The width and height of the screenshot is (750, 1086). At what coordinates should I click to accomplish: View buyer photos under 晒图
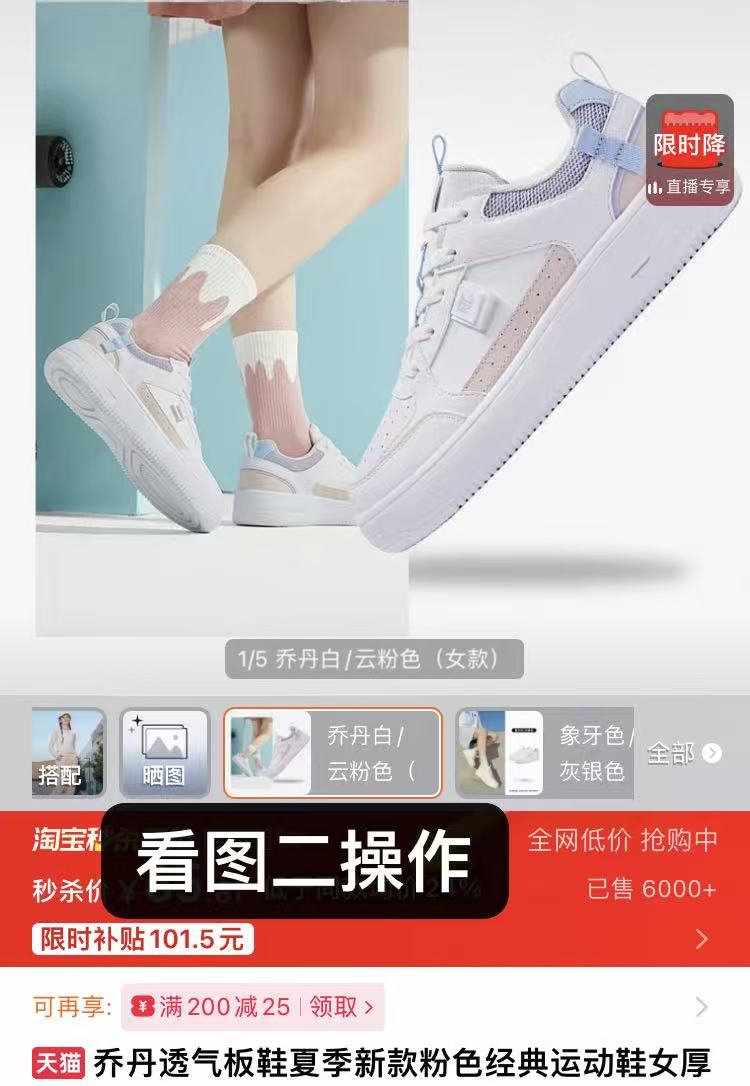click(164, 753)
